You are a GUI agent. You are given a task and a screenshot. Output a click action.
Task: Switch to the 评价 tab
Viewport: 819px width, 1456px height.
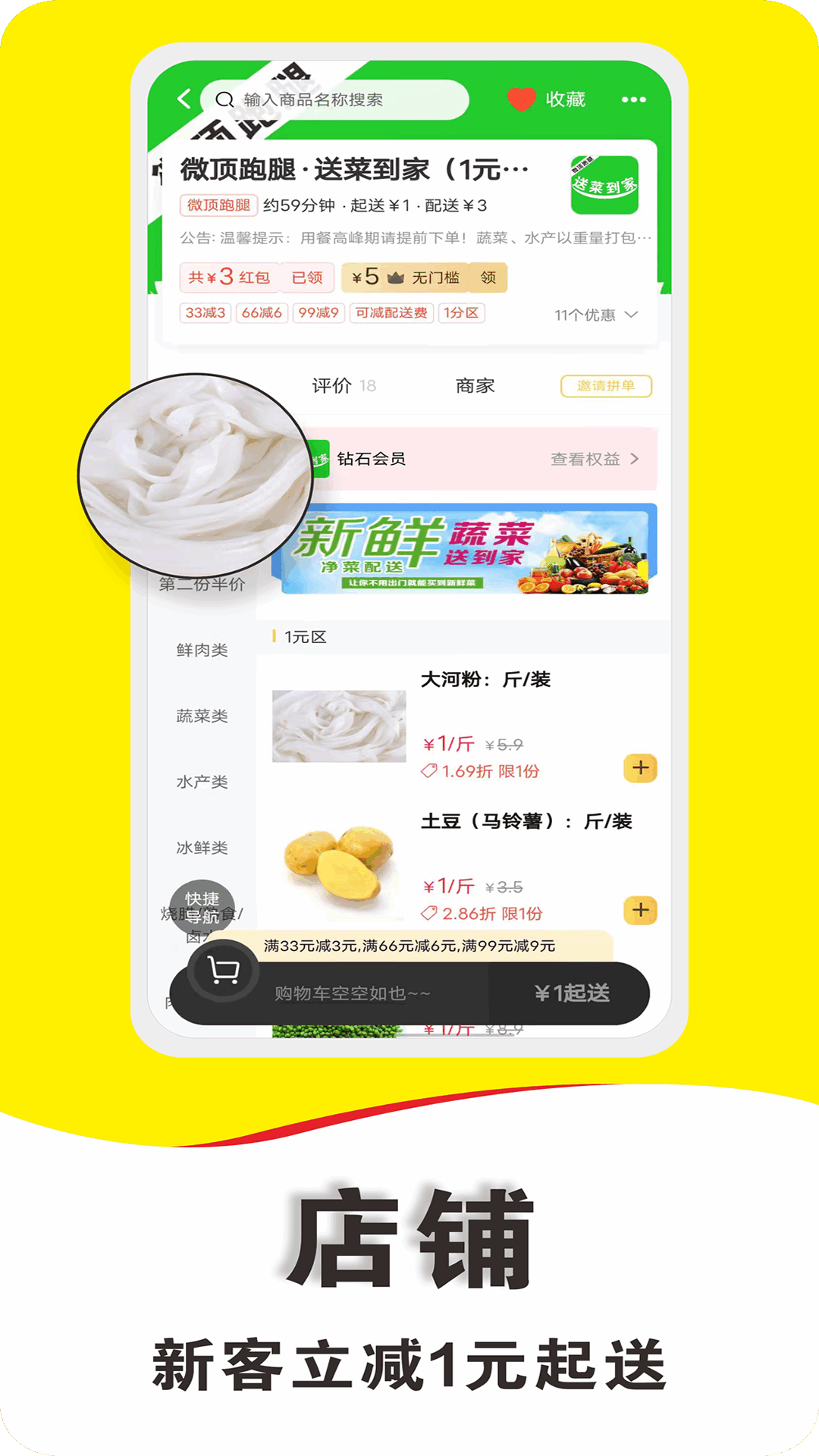(330, 386)
